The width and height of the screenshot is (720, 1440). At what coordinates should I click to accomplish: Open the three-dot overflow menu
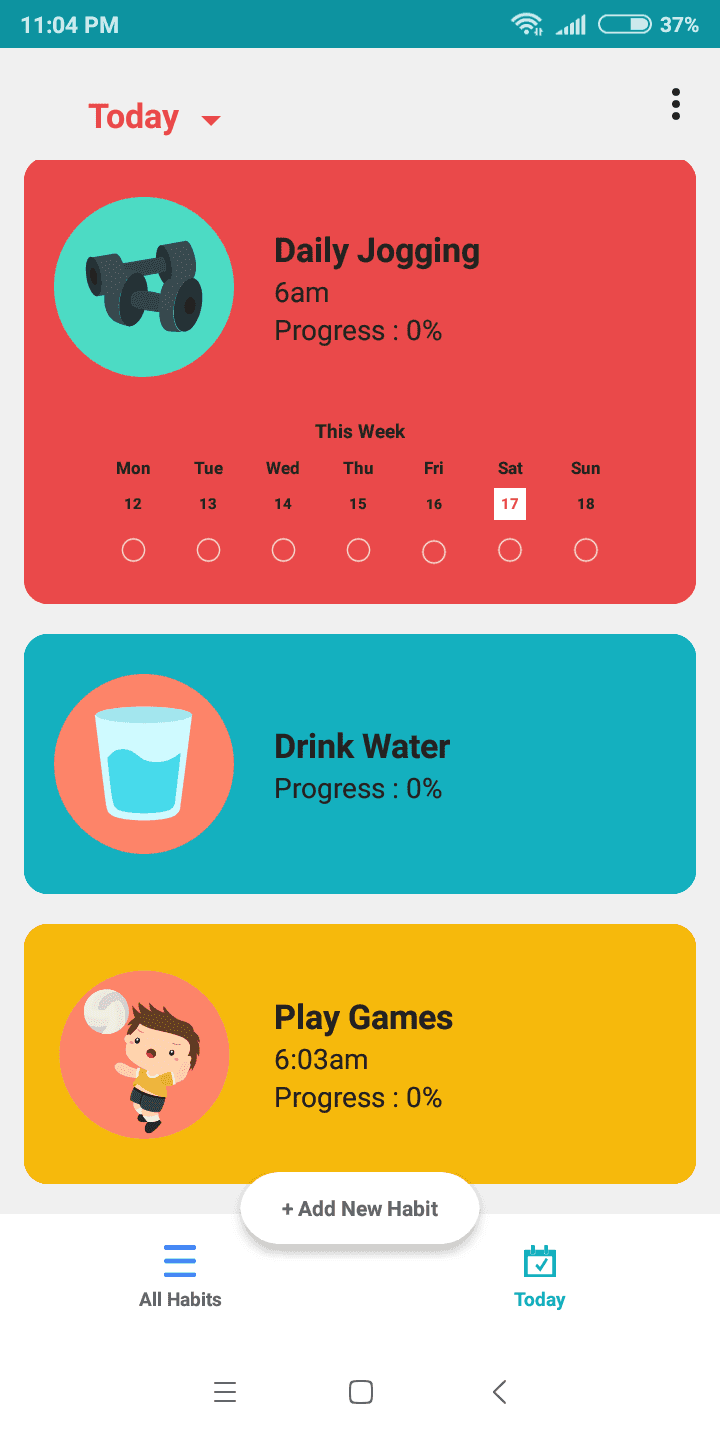(676, 104)
